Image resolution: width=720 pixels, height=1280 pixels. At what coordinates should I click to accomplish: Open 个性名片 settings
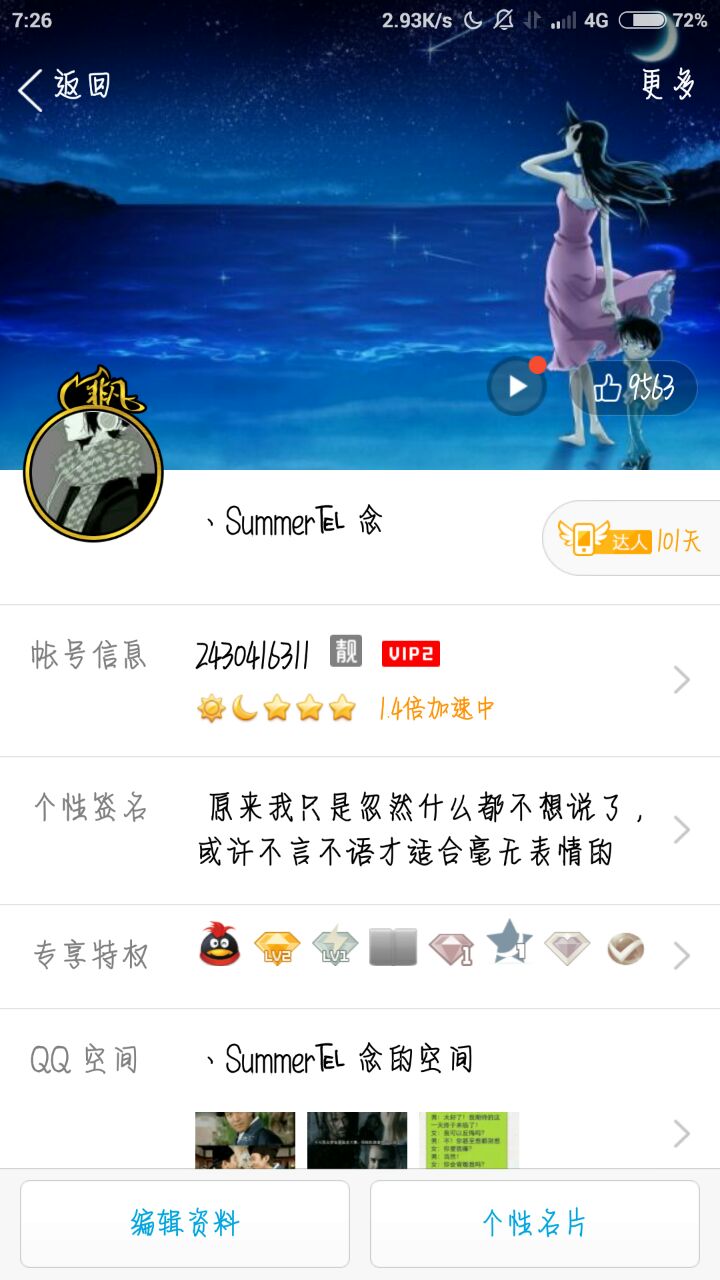point(535,1223)
